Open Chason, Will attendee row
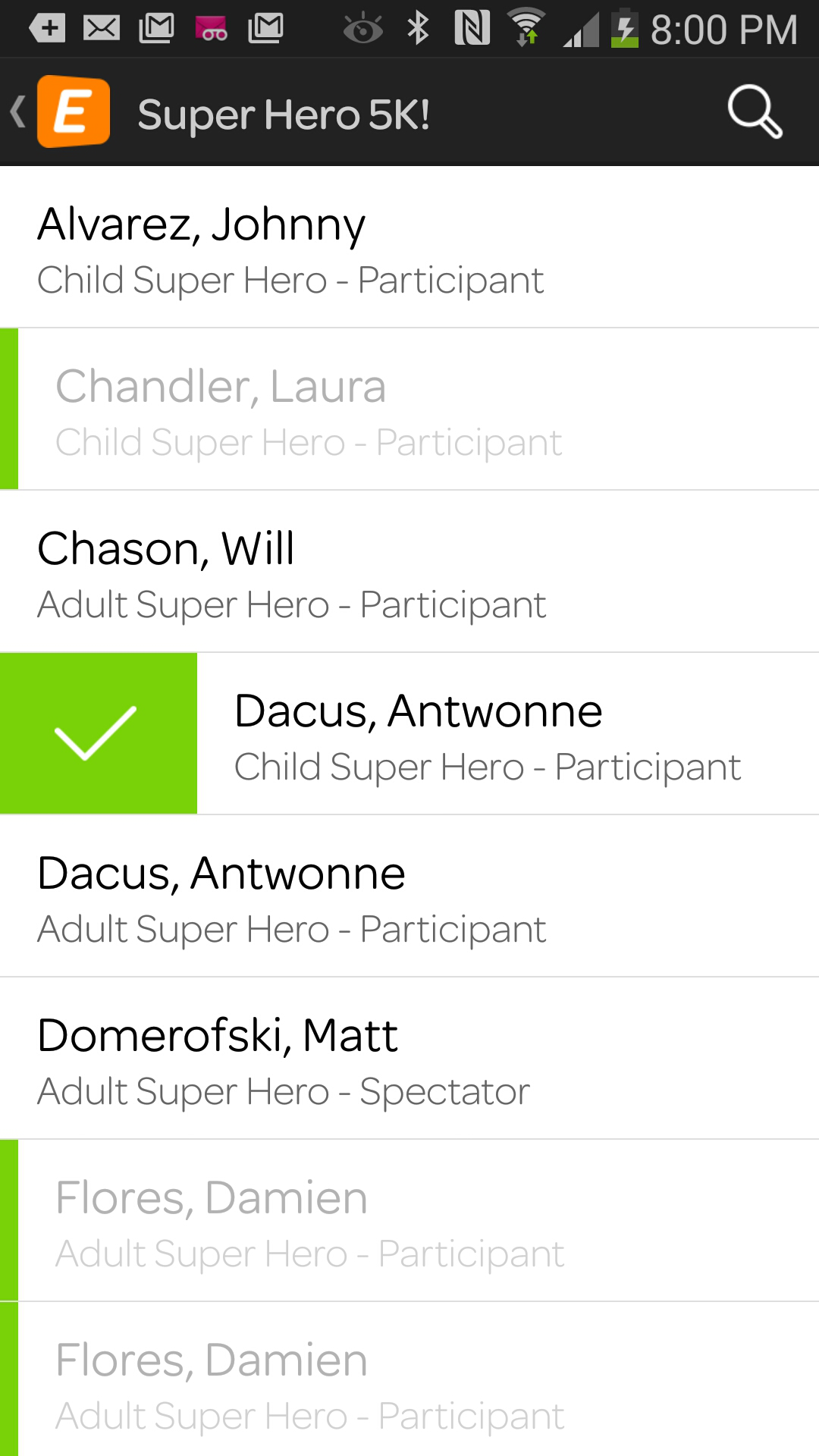Image resolution: width=819 pixels, height=1456 pixels. coord(409,572)
